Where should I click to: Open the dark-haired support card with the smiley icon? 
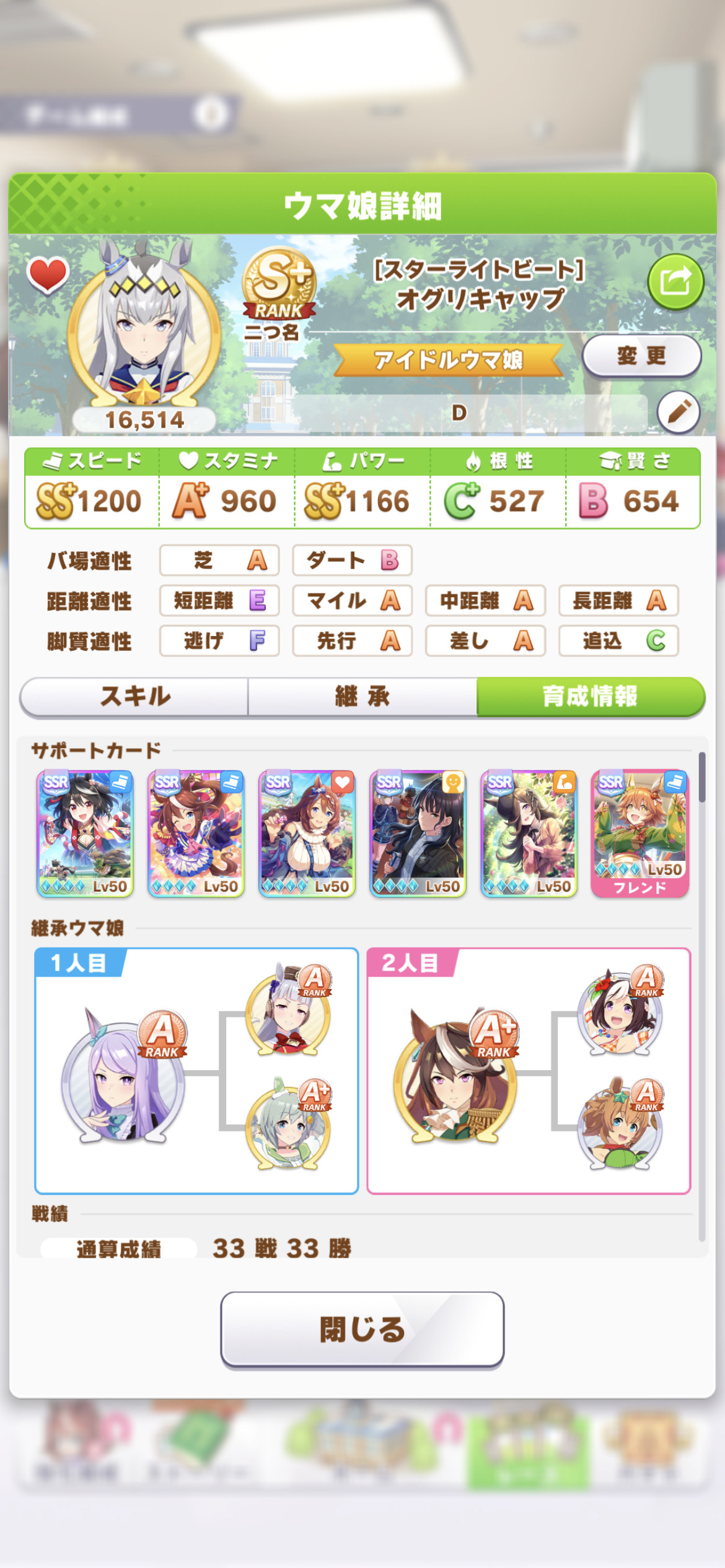coord(418,834)
